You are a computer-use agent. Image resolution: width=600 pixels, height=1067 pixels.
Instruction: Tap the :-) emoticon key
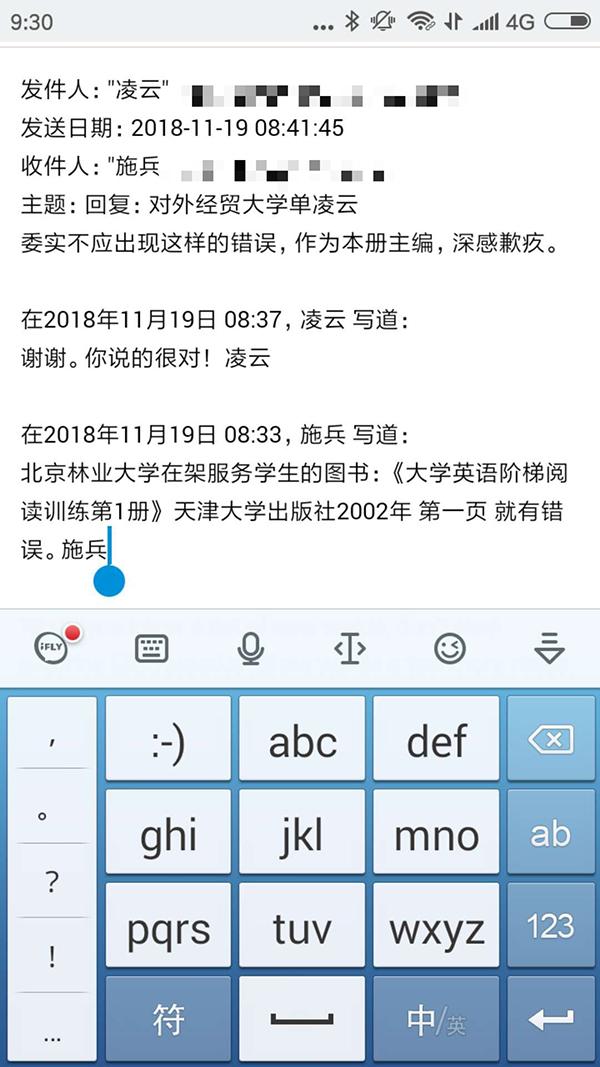pyautogui.click(x=168, y=741)
